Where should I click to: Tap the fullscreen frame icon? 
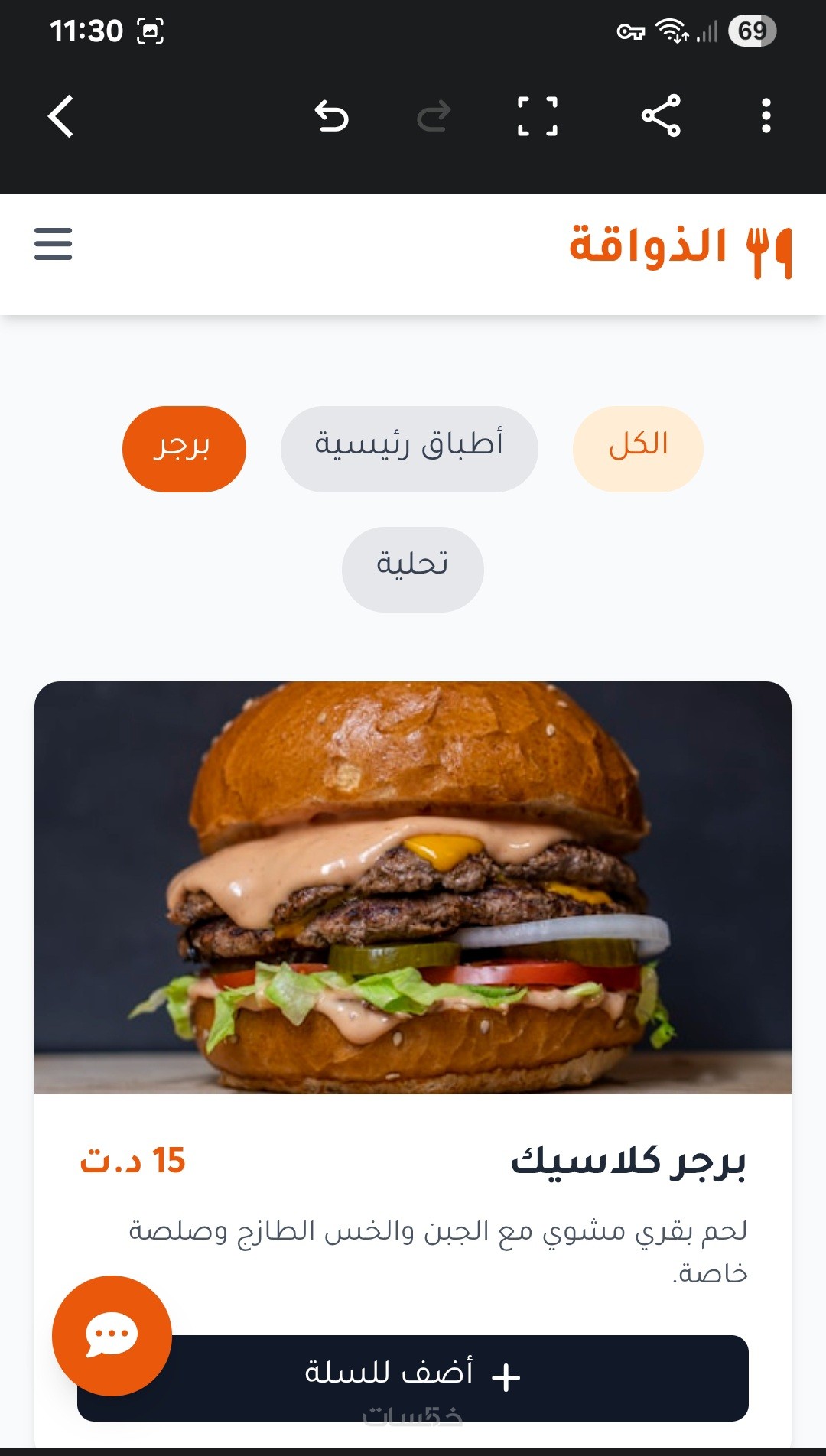pyautogui.click(x=537, y=116)
